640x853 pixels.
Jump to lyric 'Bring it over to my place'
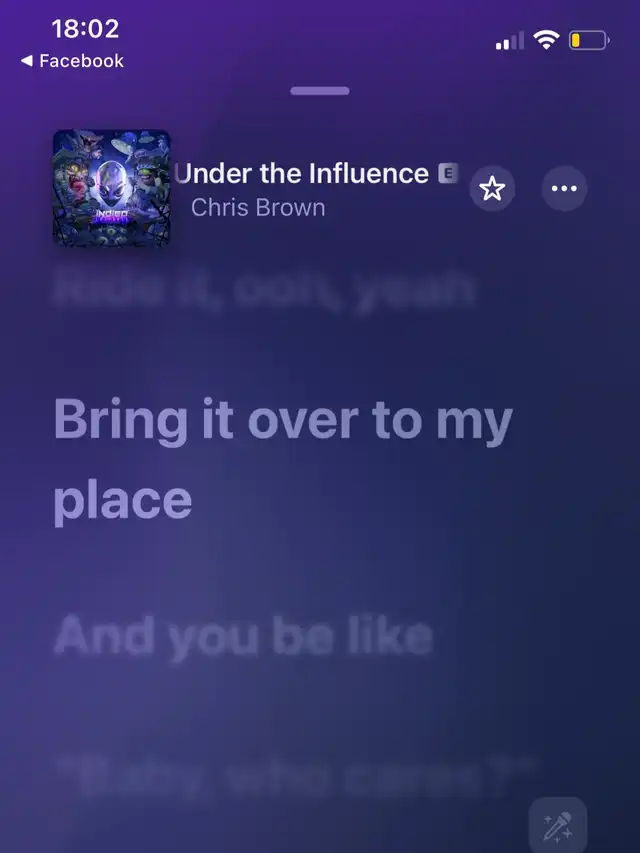click(282, 459)
